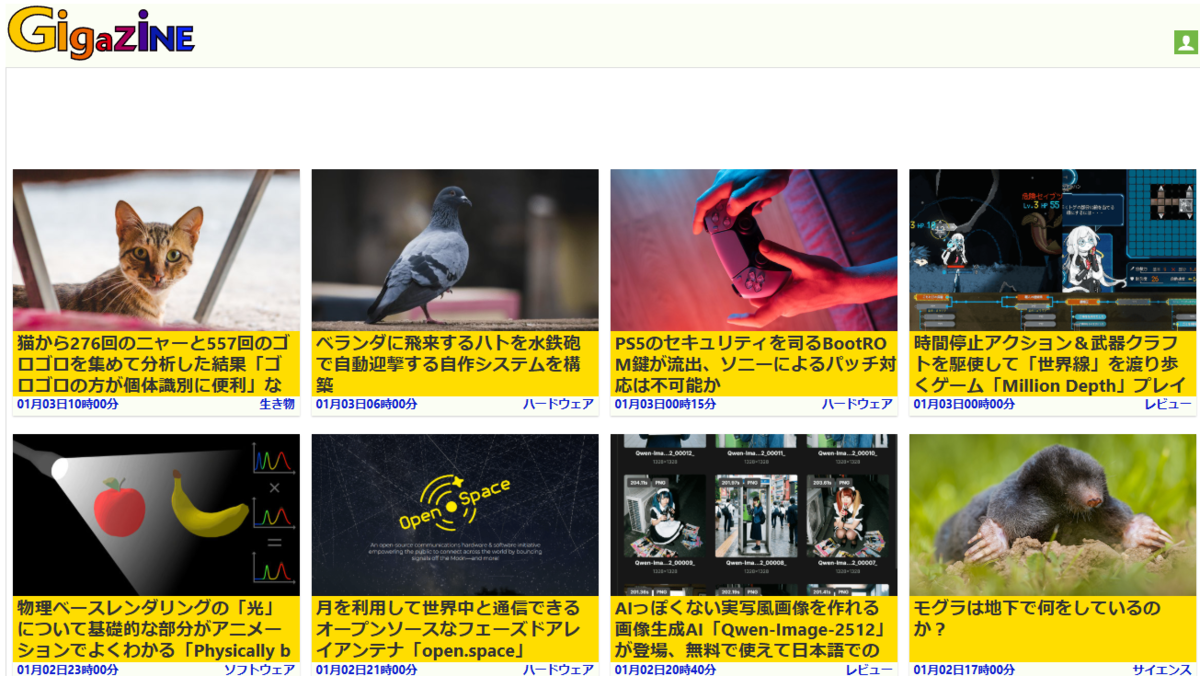Screen dimensions: 1200x676
Task: Open the PS5 BootROM key leak article
Action: pos(754,364)
